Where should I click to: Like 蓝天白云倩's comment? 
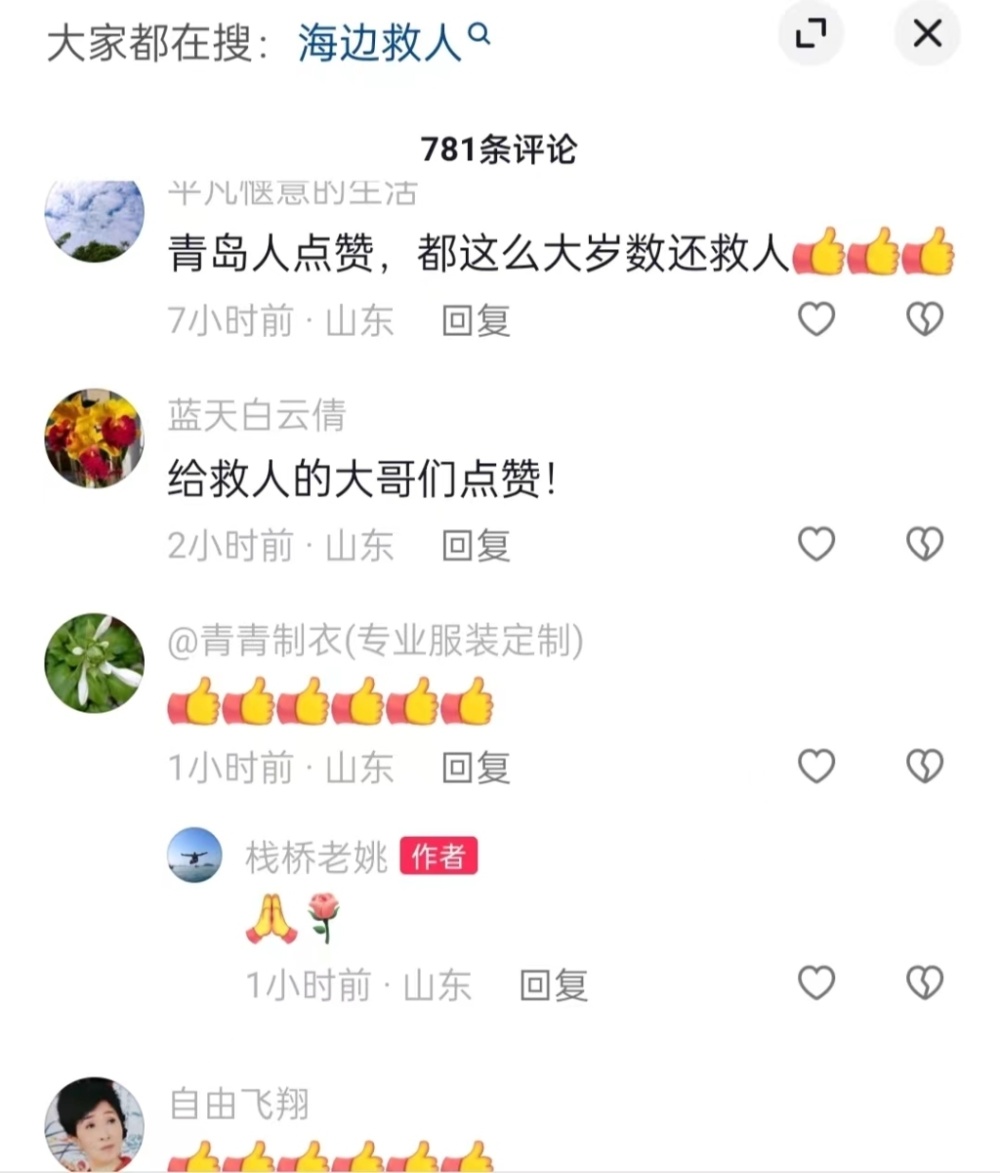(816, 544)
